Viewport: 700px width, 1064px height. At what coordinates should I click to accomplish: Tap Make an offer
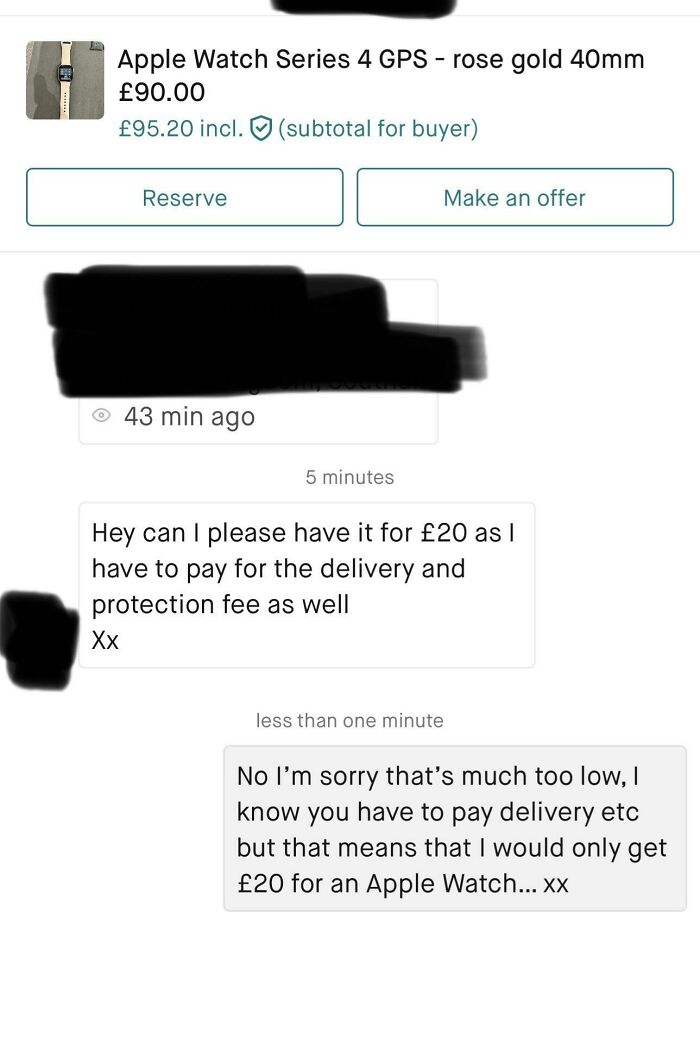point(514,197)
